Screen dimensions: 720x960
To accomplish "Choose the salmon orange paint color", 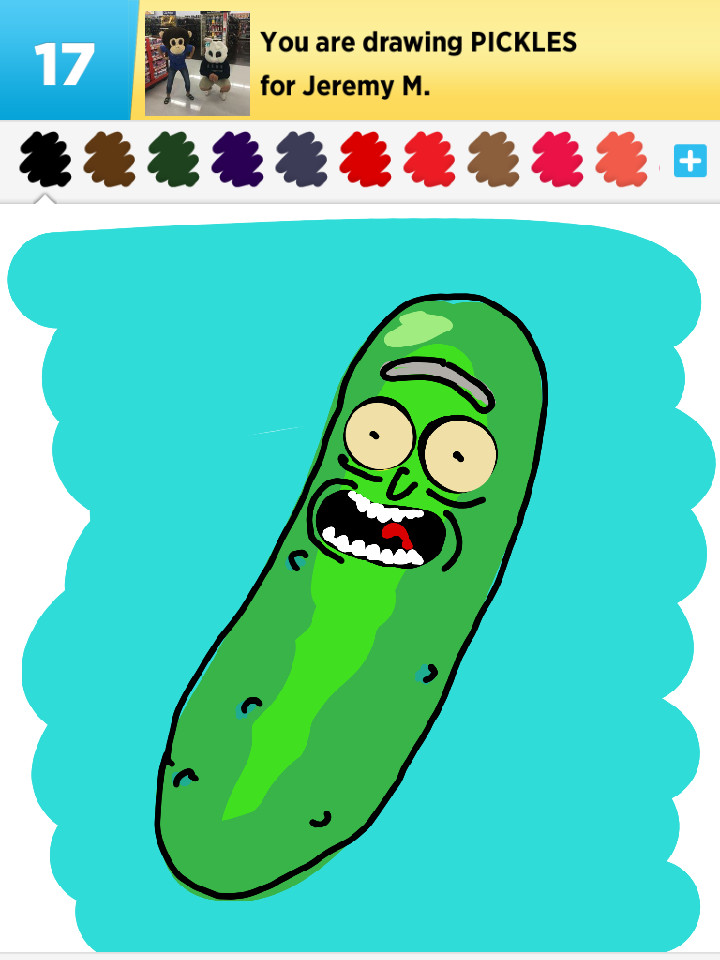I will 618,160.
